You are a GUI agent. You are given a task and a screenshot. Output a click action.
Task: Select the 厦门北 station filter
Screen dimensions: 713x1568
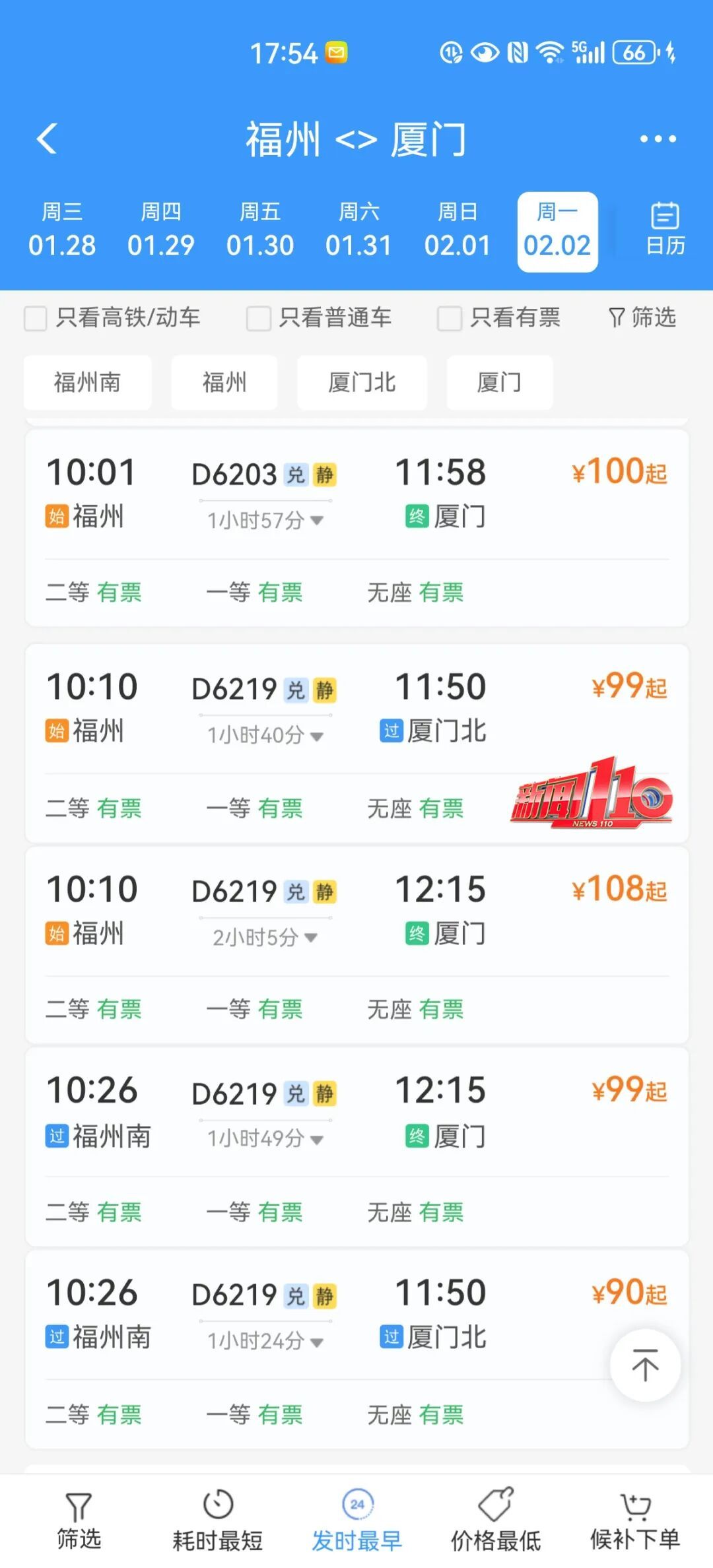[x=362, y=383]
